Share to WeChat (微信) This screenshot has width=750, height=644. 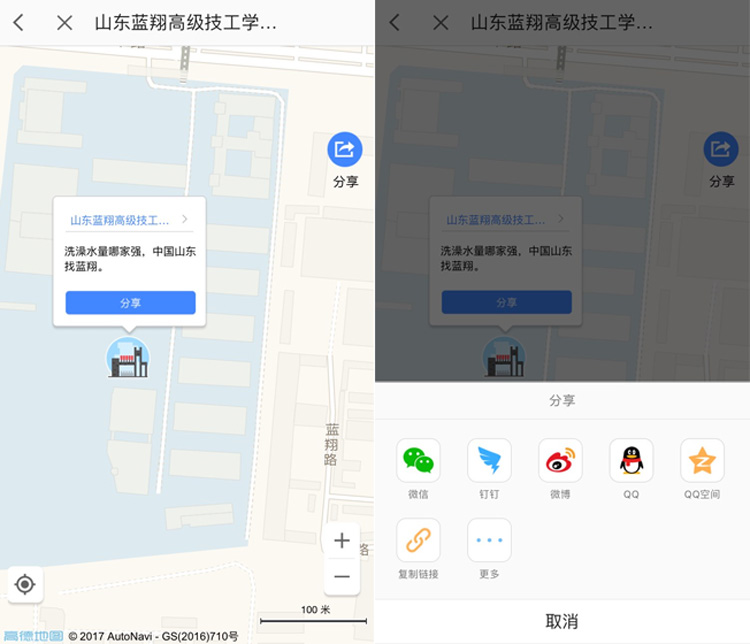(x=418, y=461)
